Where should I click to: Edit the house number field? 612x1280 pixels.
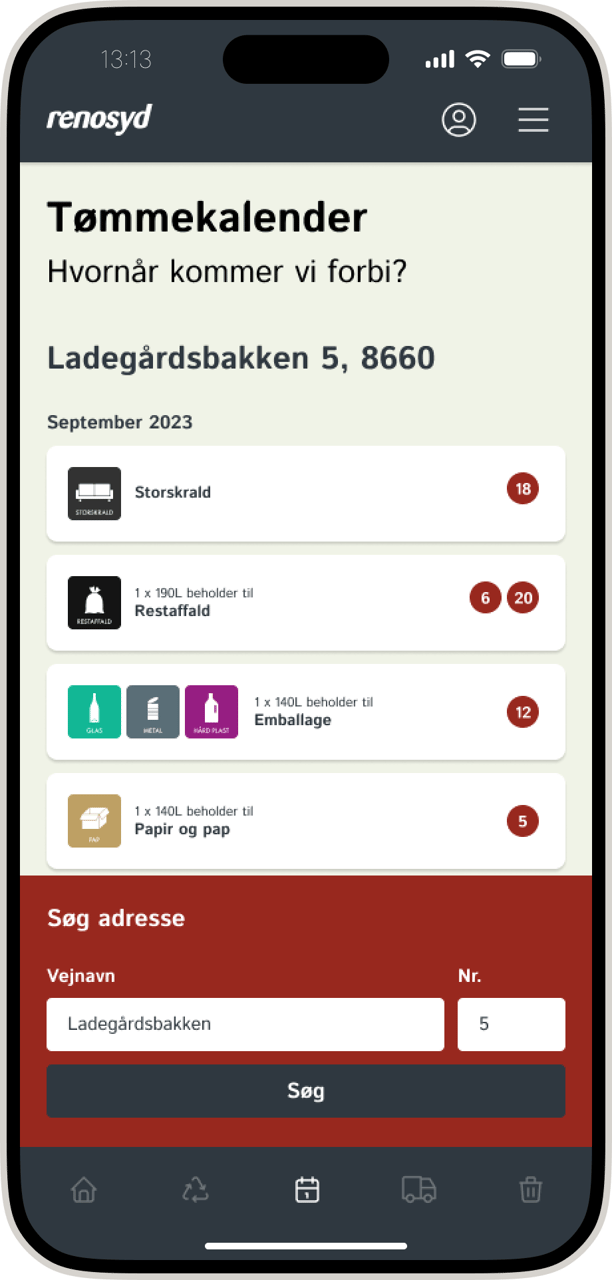[x=511, y=1024]
